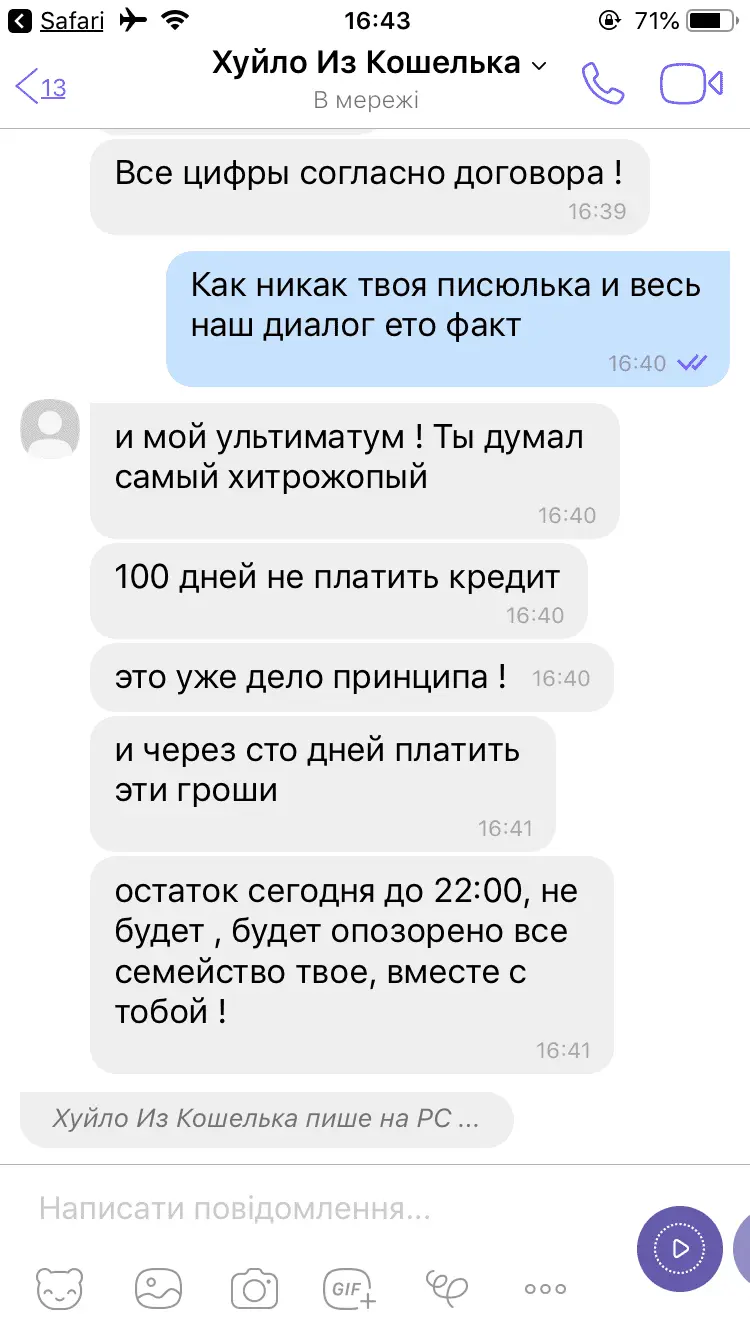Tap the purple instant video message button

(x=680, y=1248)
